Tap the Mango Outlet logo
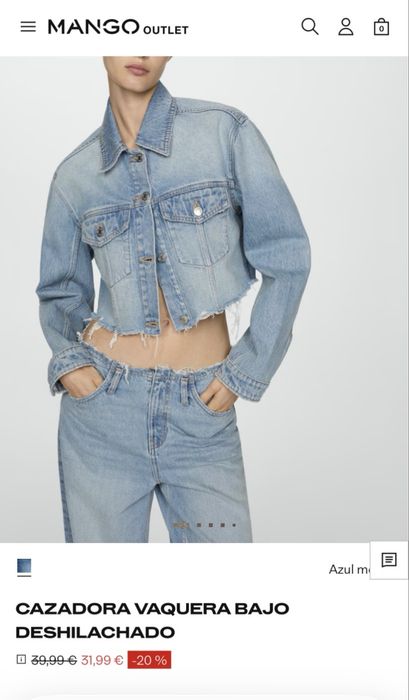409x700 pixels. pos(118,27)
